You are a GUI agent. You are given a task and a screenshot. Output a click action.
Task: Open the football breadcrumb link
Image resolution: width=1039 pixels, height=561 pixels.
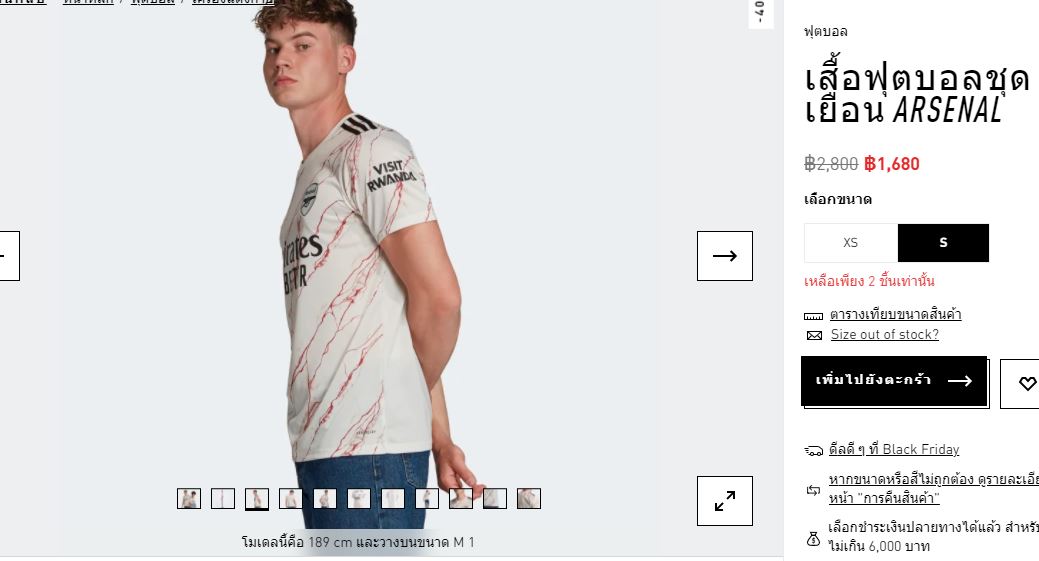pos(152,2)
